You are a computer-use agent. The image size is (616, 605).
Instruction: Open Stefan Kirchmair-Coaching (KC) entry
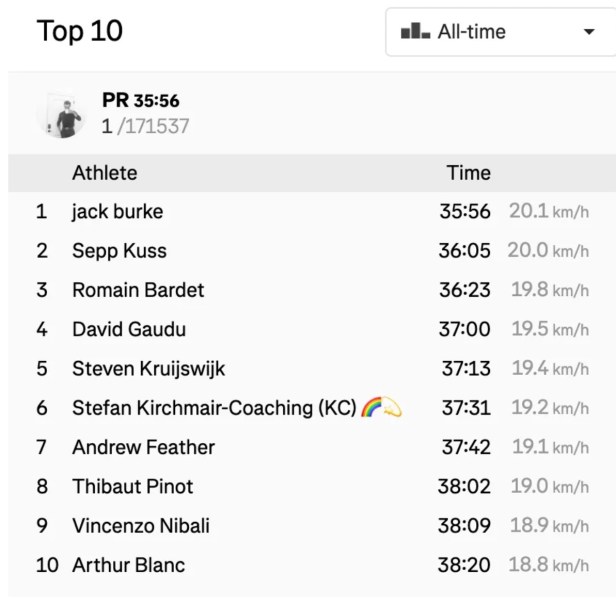pos(214,408)
